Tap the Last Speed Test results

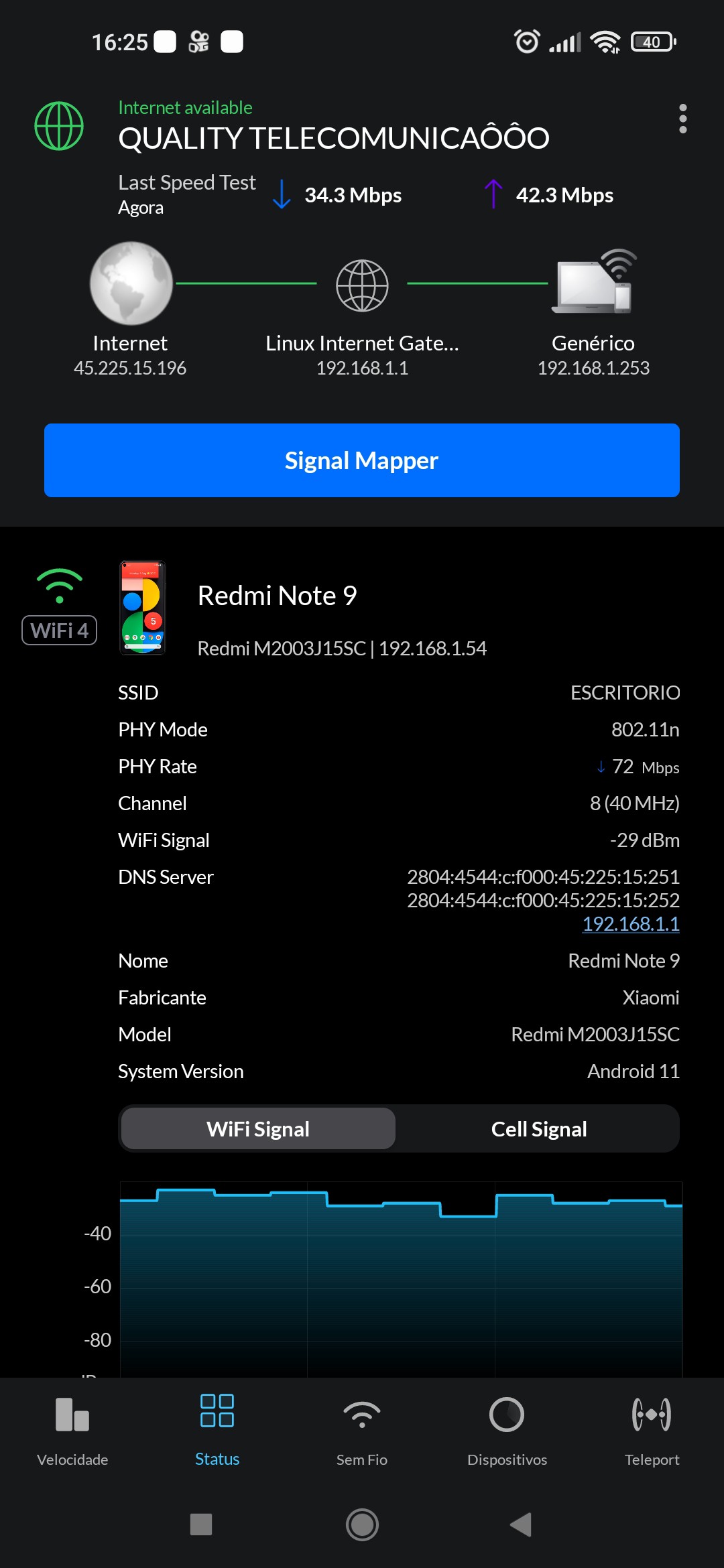click(x=365, y=195)
